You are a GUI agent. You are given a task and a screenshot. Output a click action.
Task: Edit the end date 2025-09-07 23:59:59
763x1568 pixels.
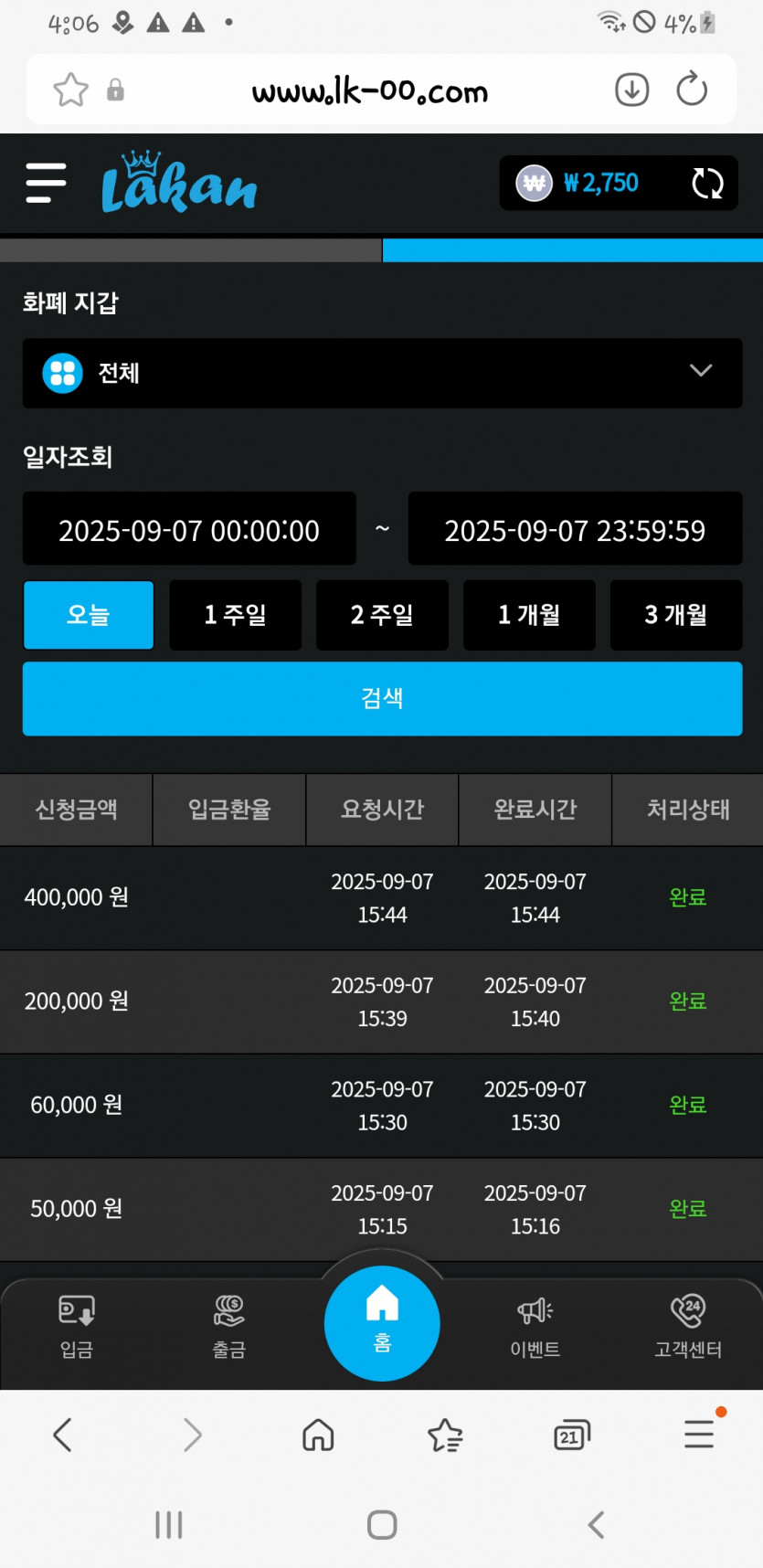point(575,529)
